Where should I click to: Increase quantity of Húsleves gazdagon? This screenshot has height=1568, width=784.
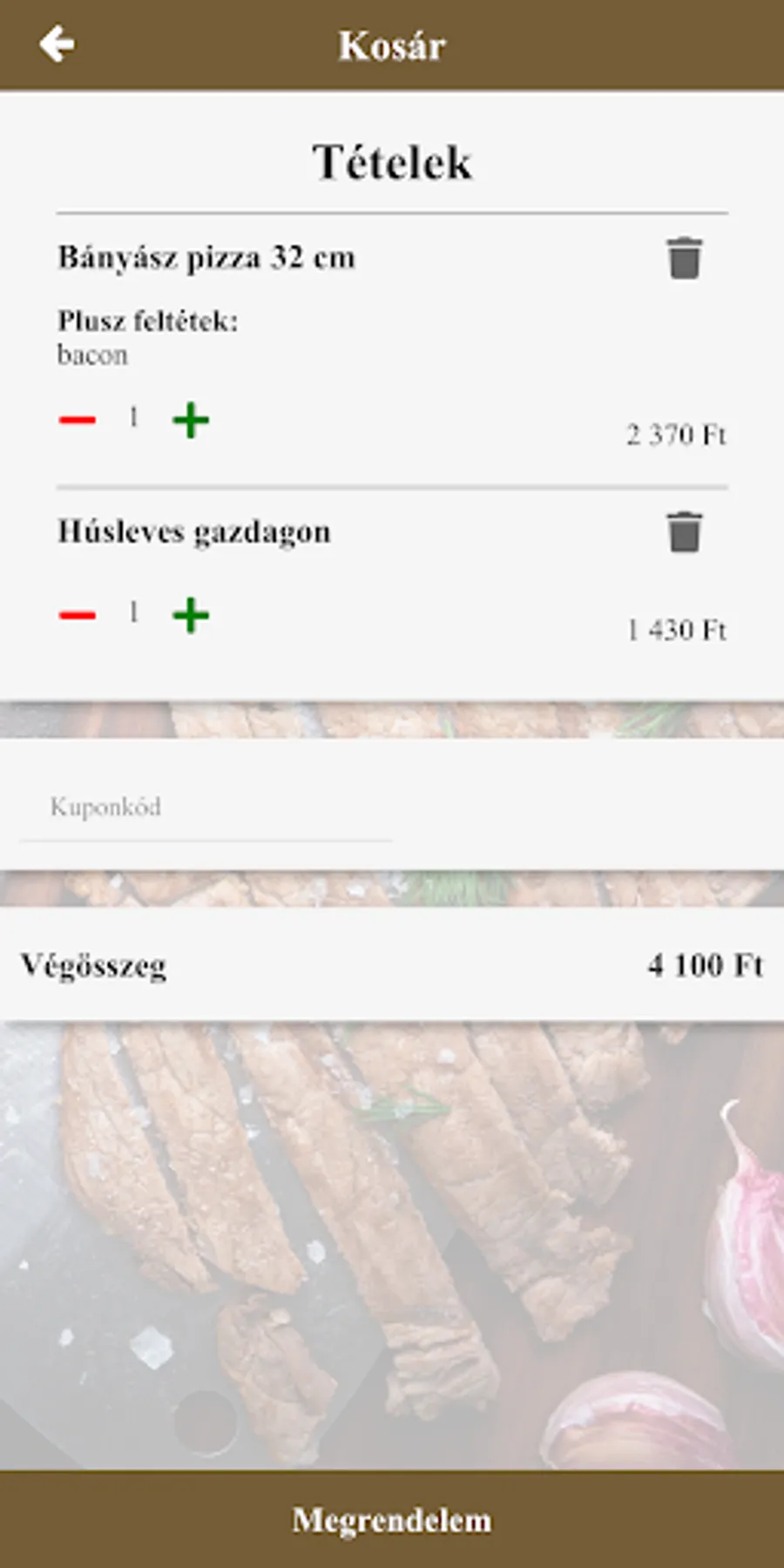click(x=191, y=615)
